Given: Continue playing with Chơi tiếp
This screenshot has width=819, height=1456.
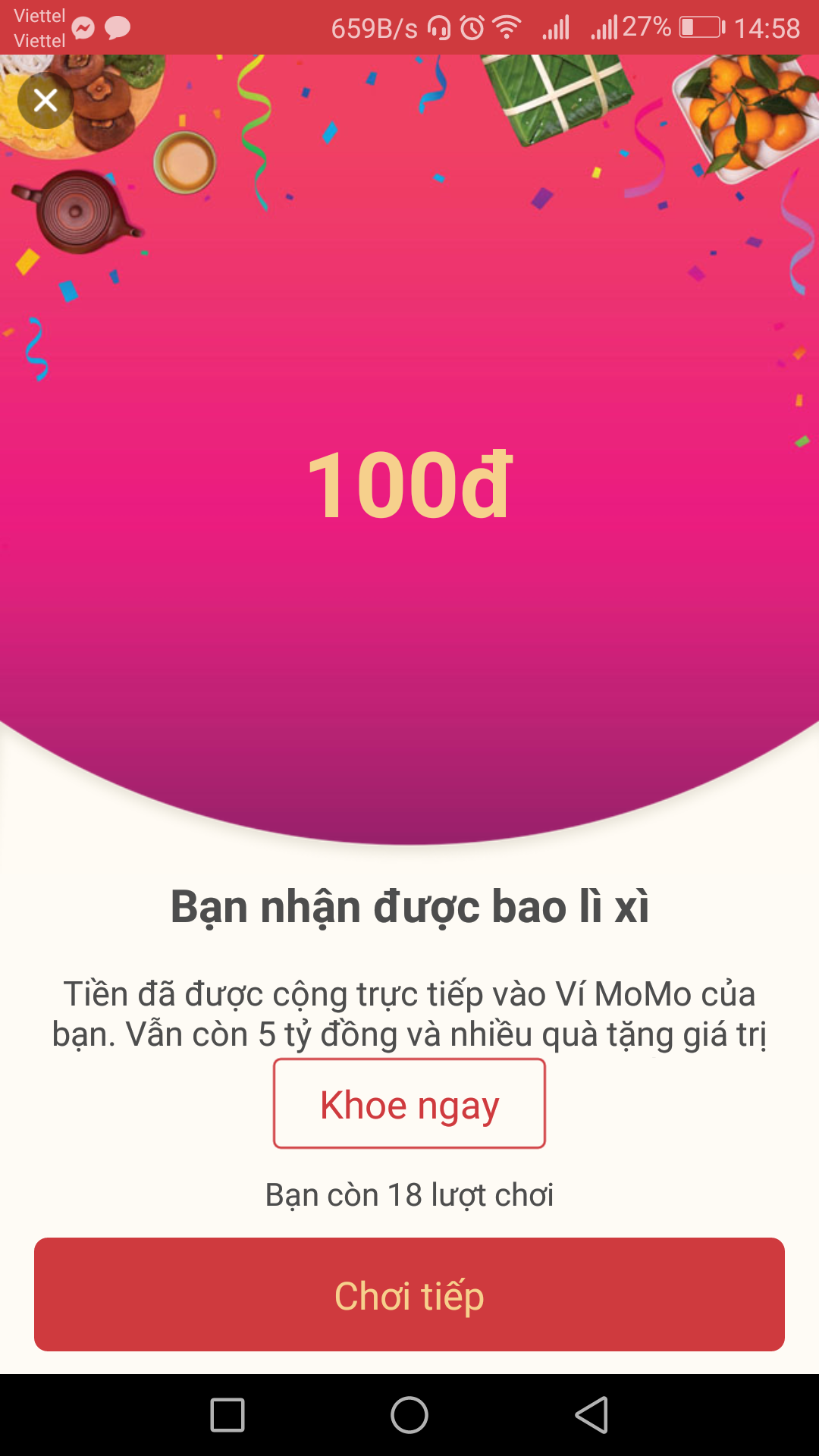Looking at the screenshot, I should tap(409, 1294).
